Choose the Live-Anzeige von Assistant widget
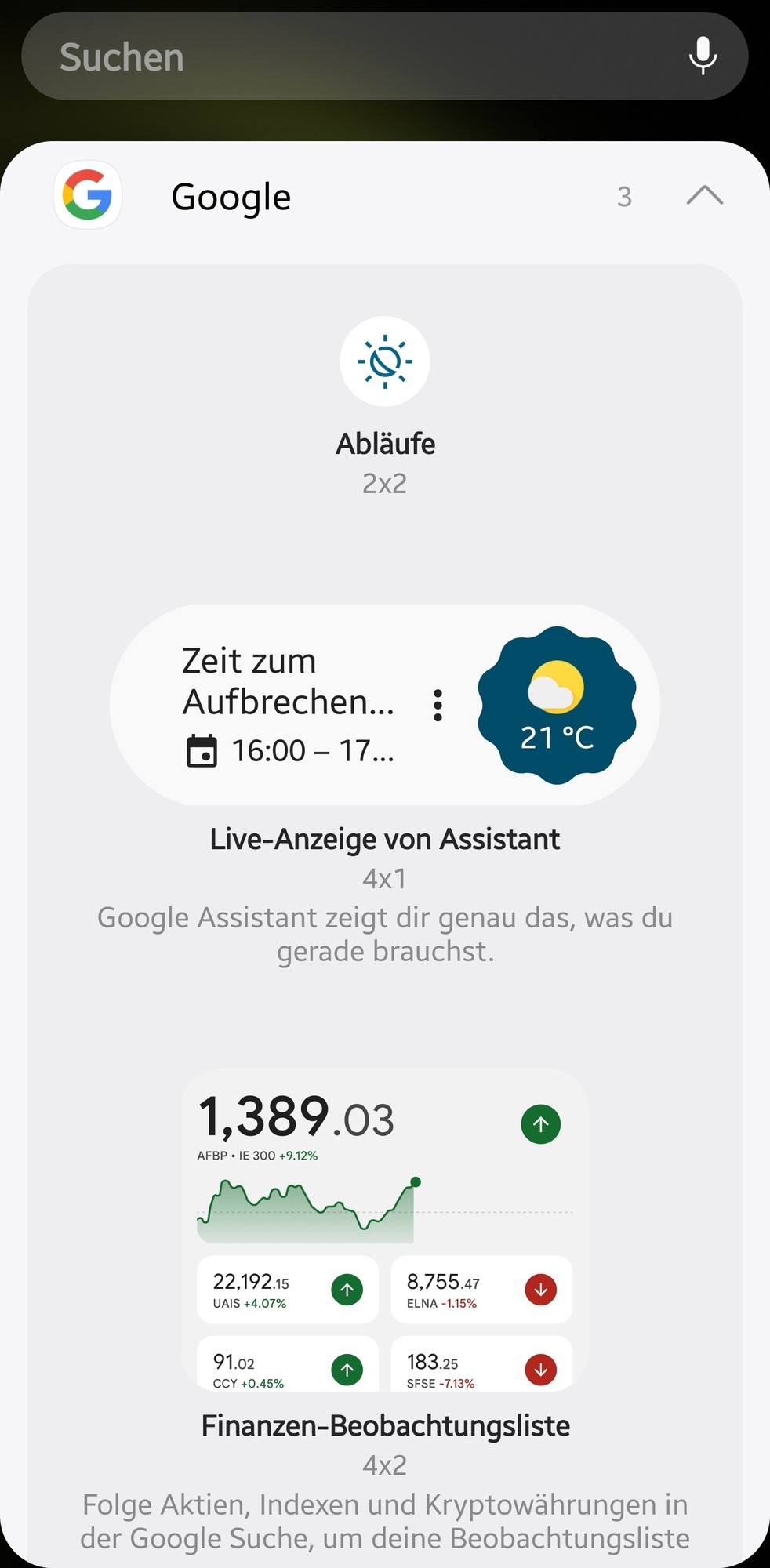 [384, 705]
